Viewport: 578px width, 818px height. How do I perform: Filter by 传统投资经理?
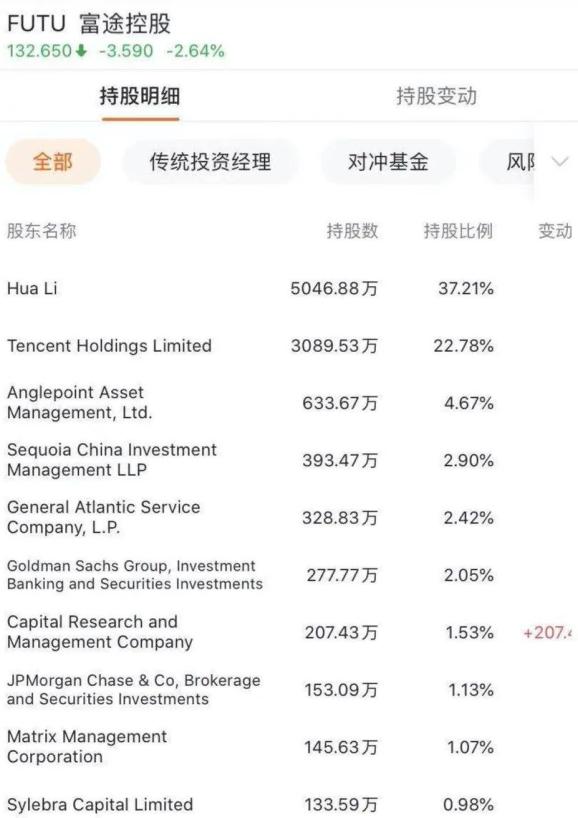(210, 162)
